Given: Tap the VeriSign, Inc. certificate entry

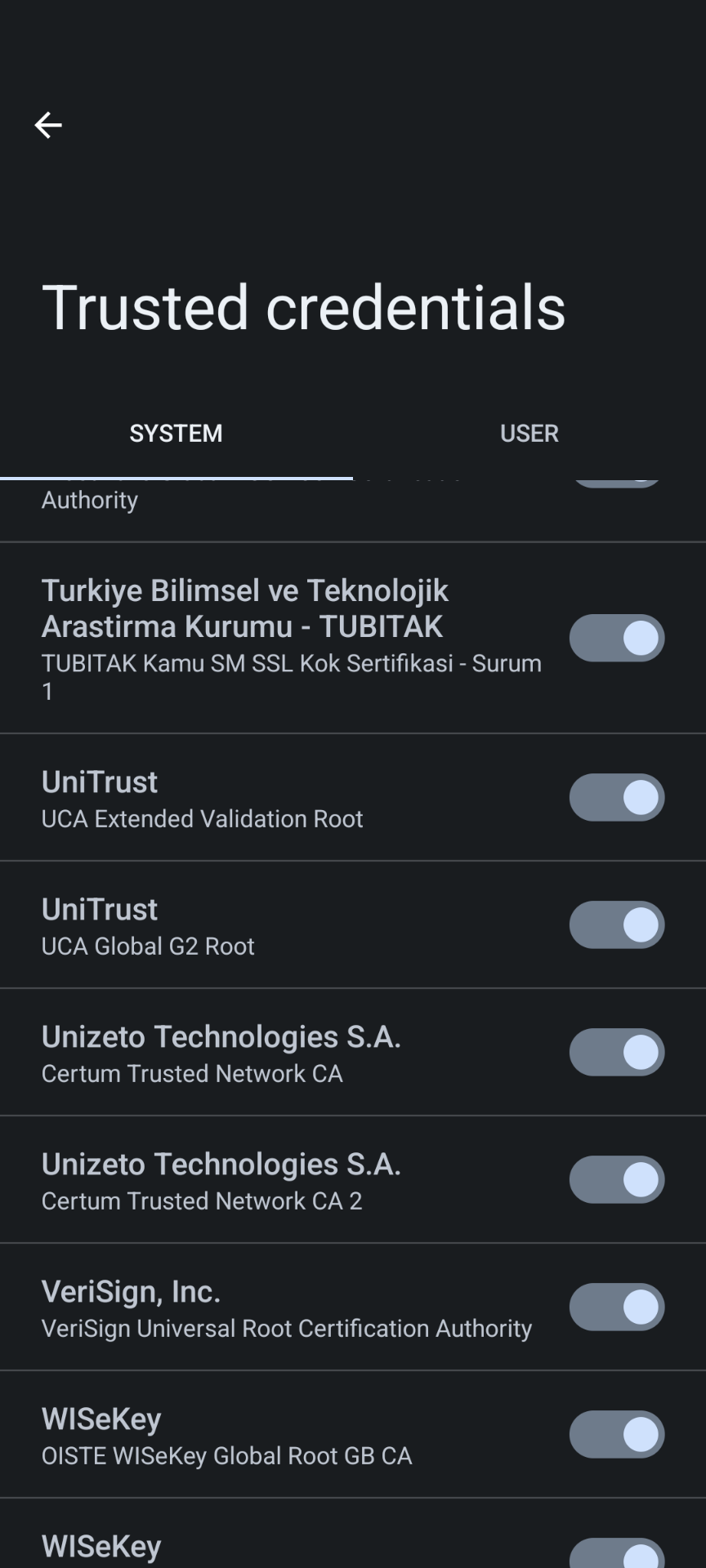Looking at the screenshot, I should (x=245, y=1307).
